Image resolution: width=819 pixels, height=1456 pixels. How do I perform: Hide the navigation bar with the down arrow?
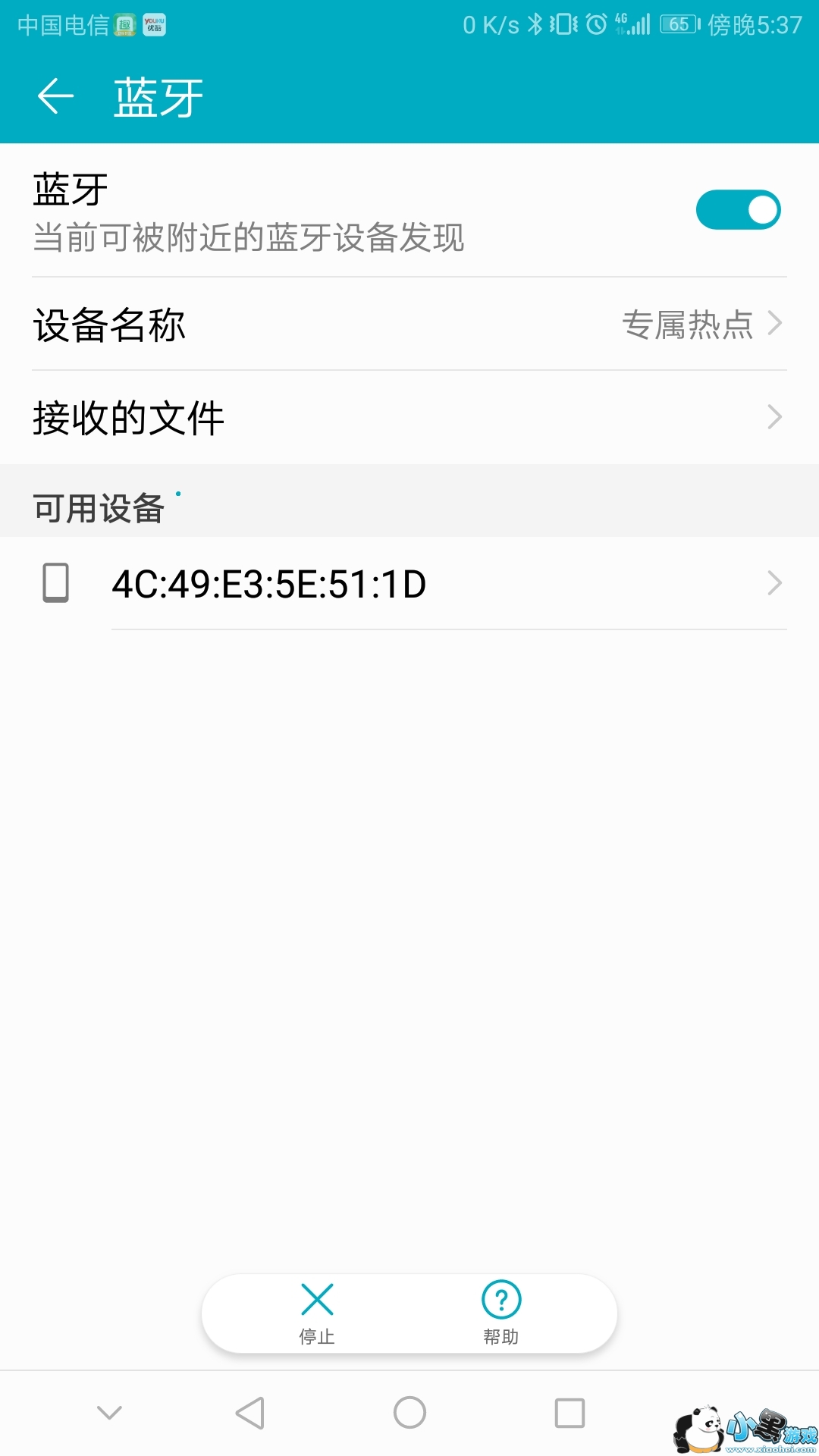click(110, 1413)
